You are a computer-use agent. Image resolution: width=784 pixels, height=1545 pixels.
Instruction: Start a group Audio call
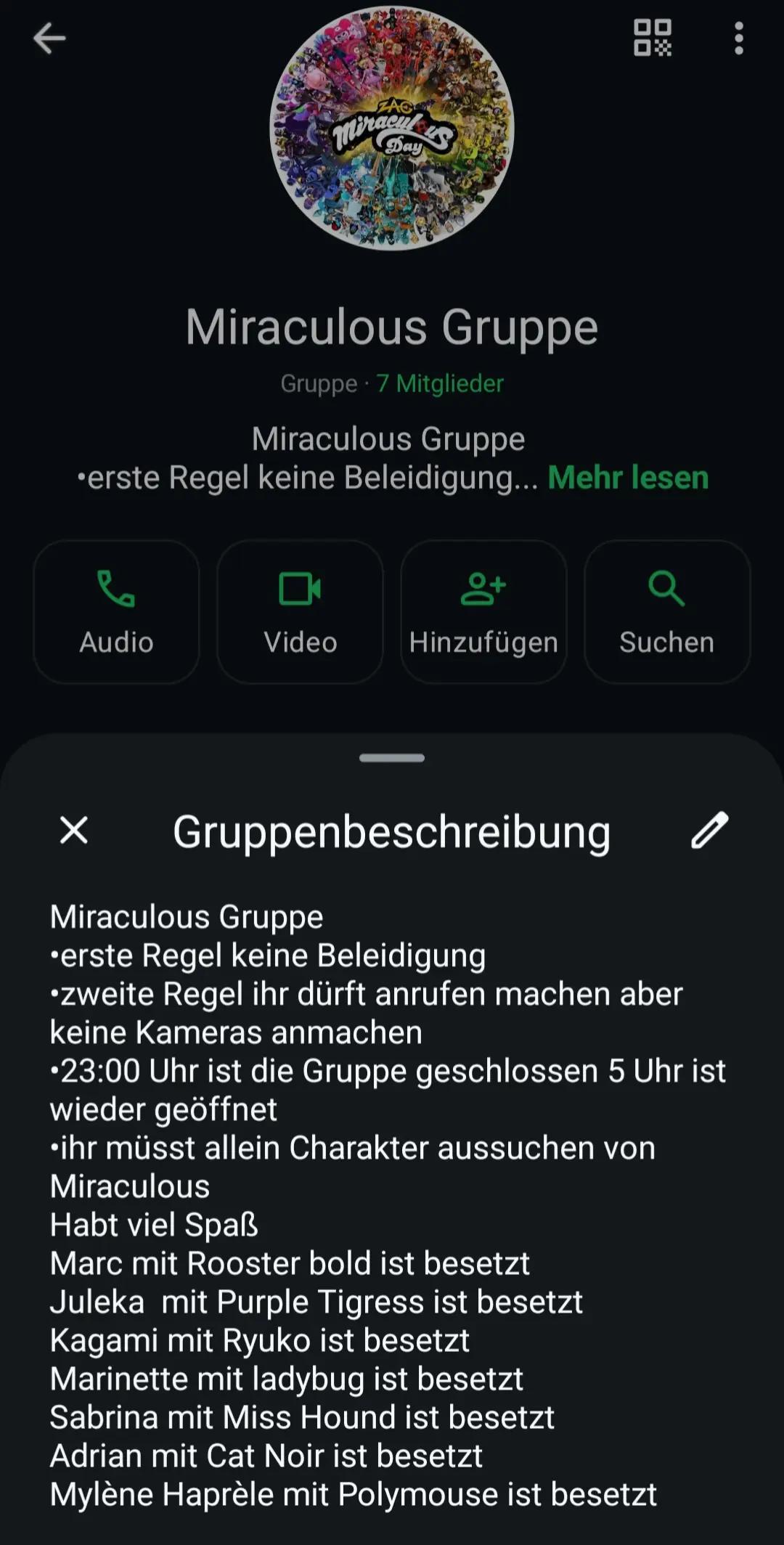(116, 611)
